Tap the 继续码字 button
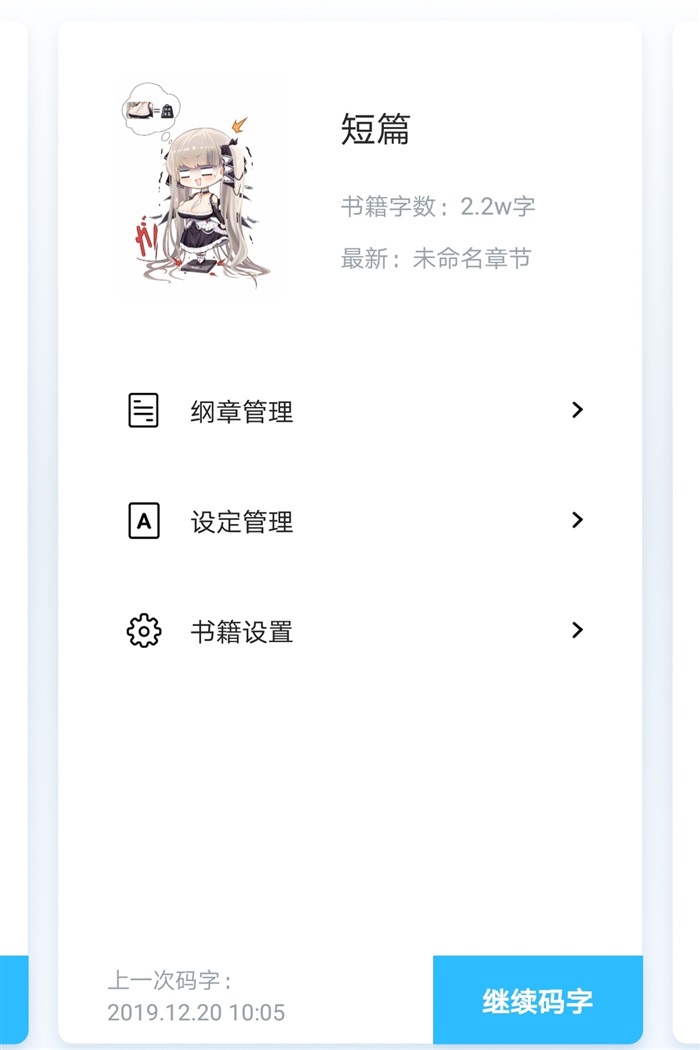Viewport: 700px width, 1050px height. point(538,1000)
